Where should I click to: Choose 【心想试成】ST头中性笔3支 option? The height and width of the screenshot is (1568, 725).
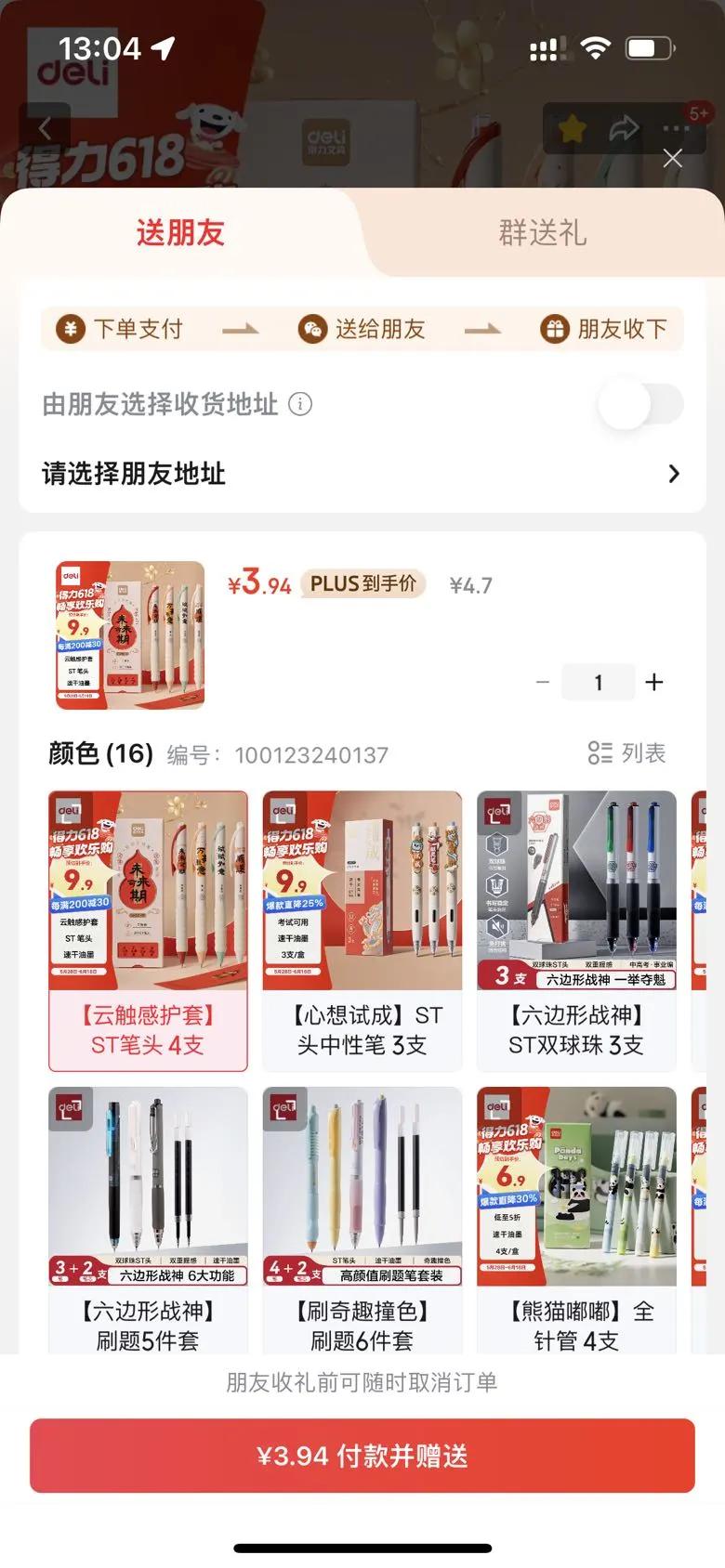pos(362,931)
